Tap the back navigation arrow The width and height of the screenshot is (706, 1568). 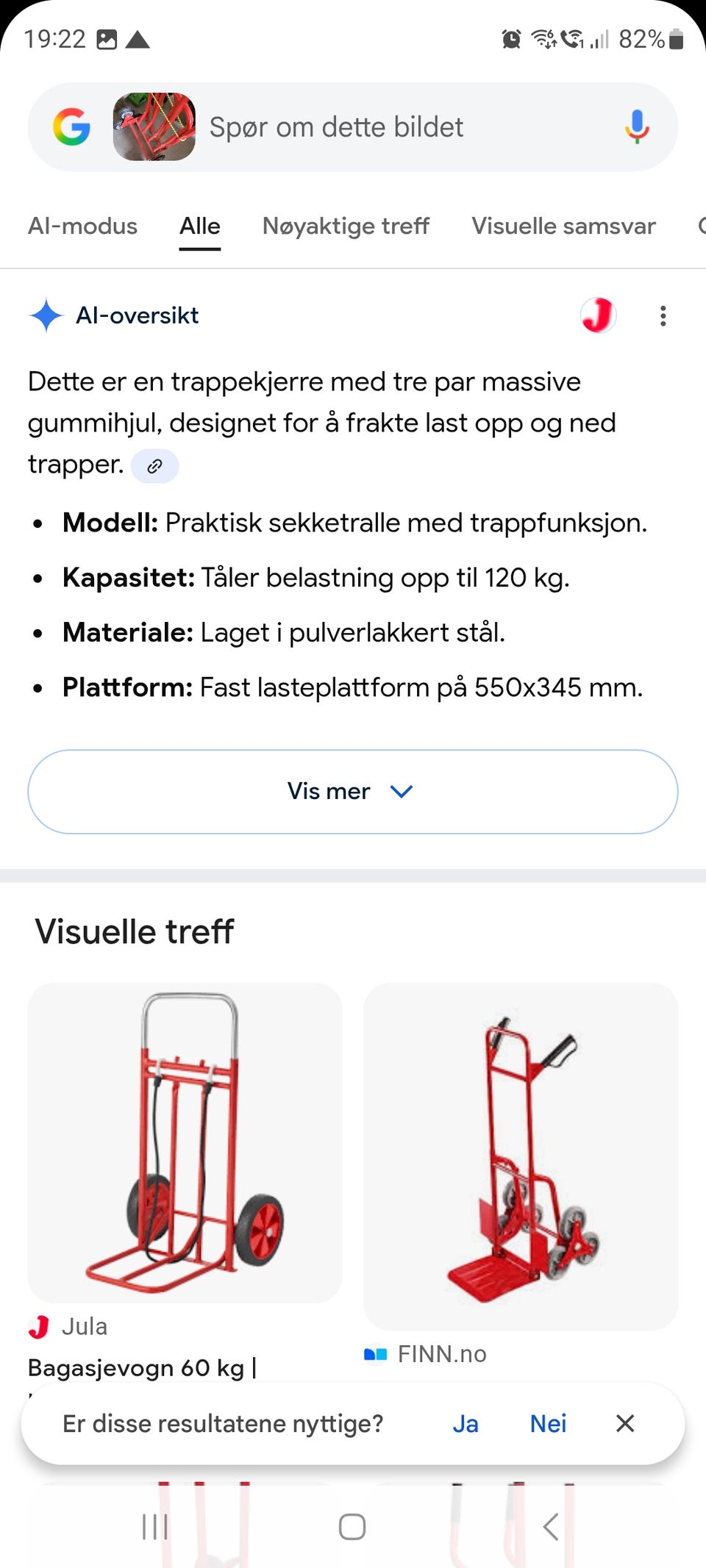point(552,1525)
